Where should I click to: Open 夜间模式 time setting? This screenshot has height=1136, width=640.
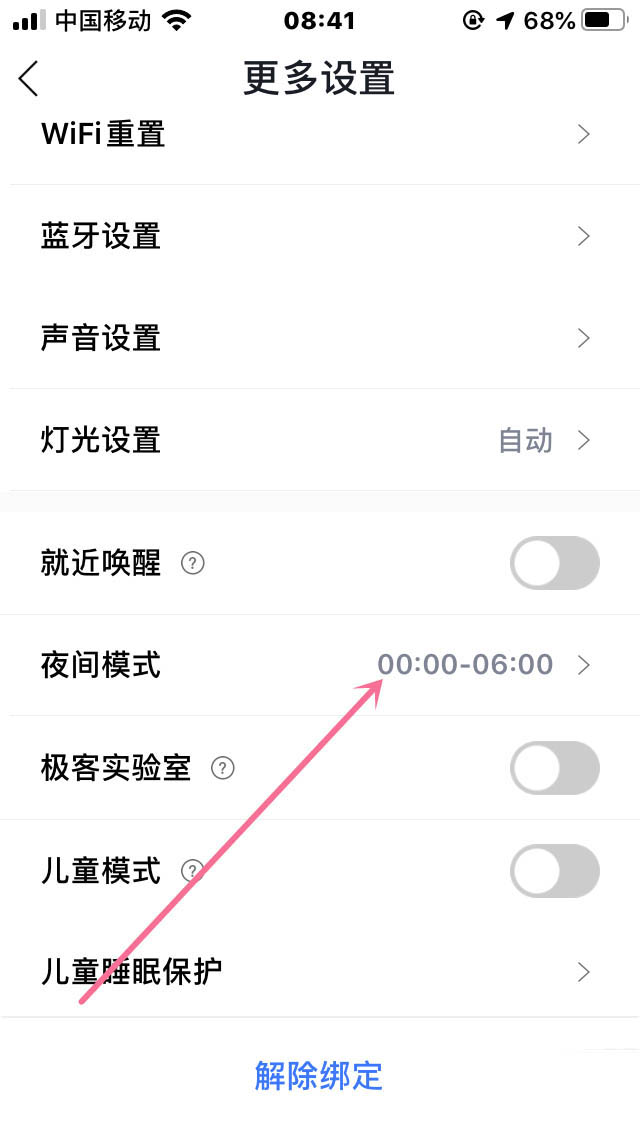(x=320, y=665)
